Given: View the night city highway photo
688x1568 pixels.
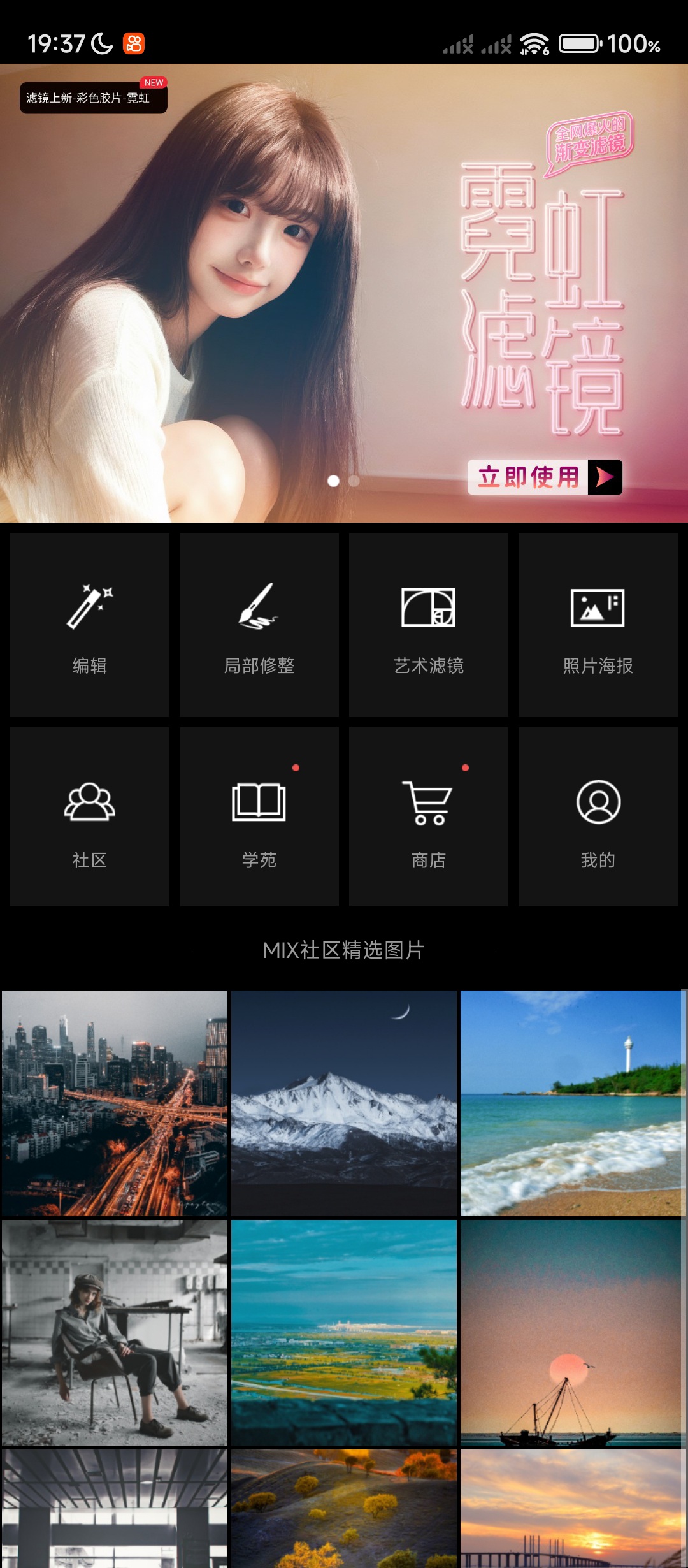Looking at the screenshot, I should pos(115,1103).
